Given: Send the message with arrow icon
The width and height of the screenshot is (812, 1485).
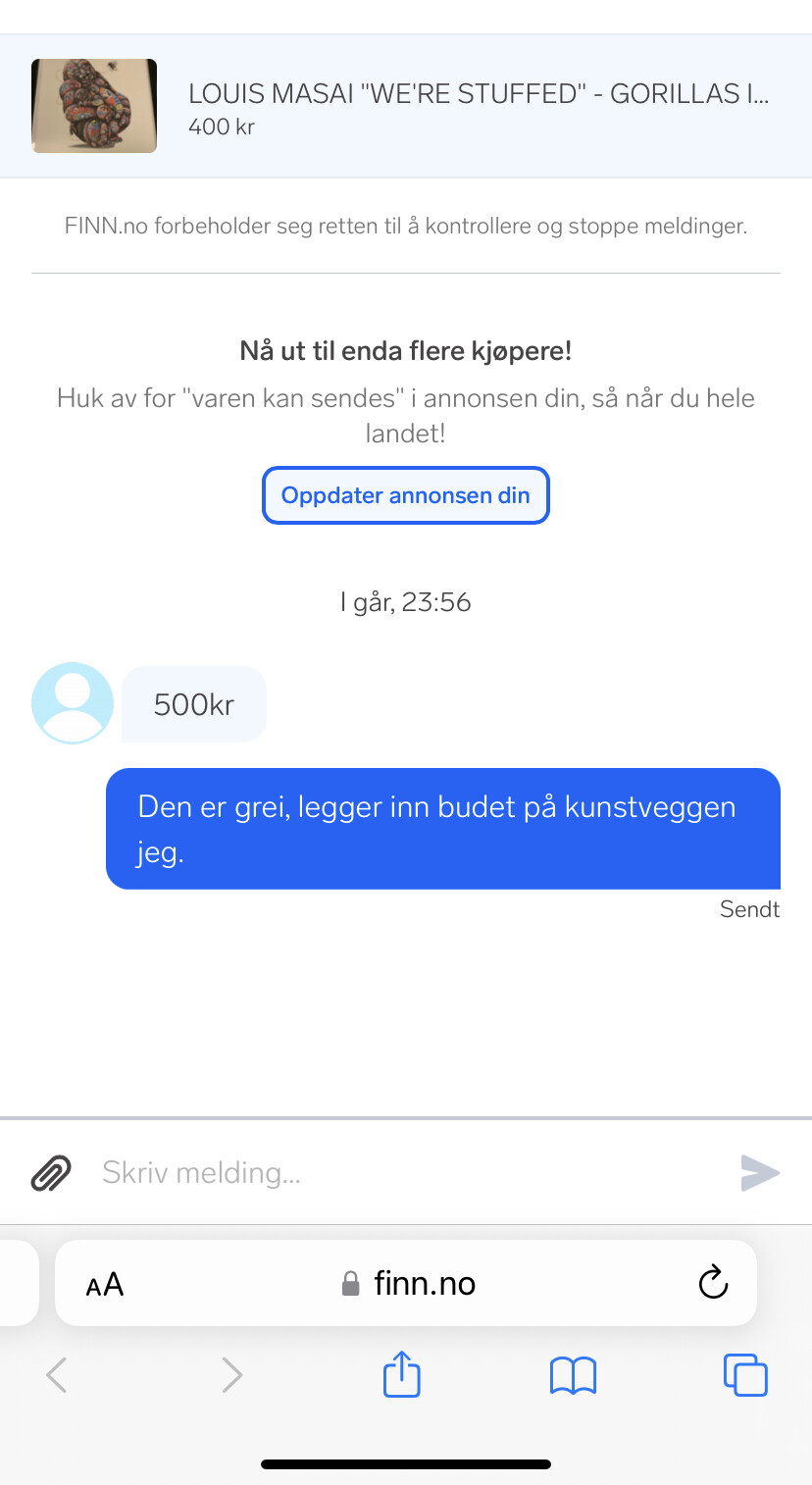Looking at the screenshot, I should [x=760, y=1173].
